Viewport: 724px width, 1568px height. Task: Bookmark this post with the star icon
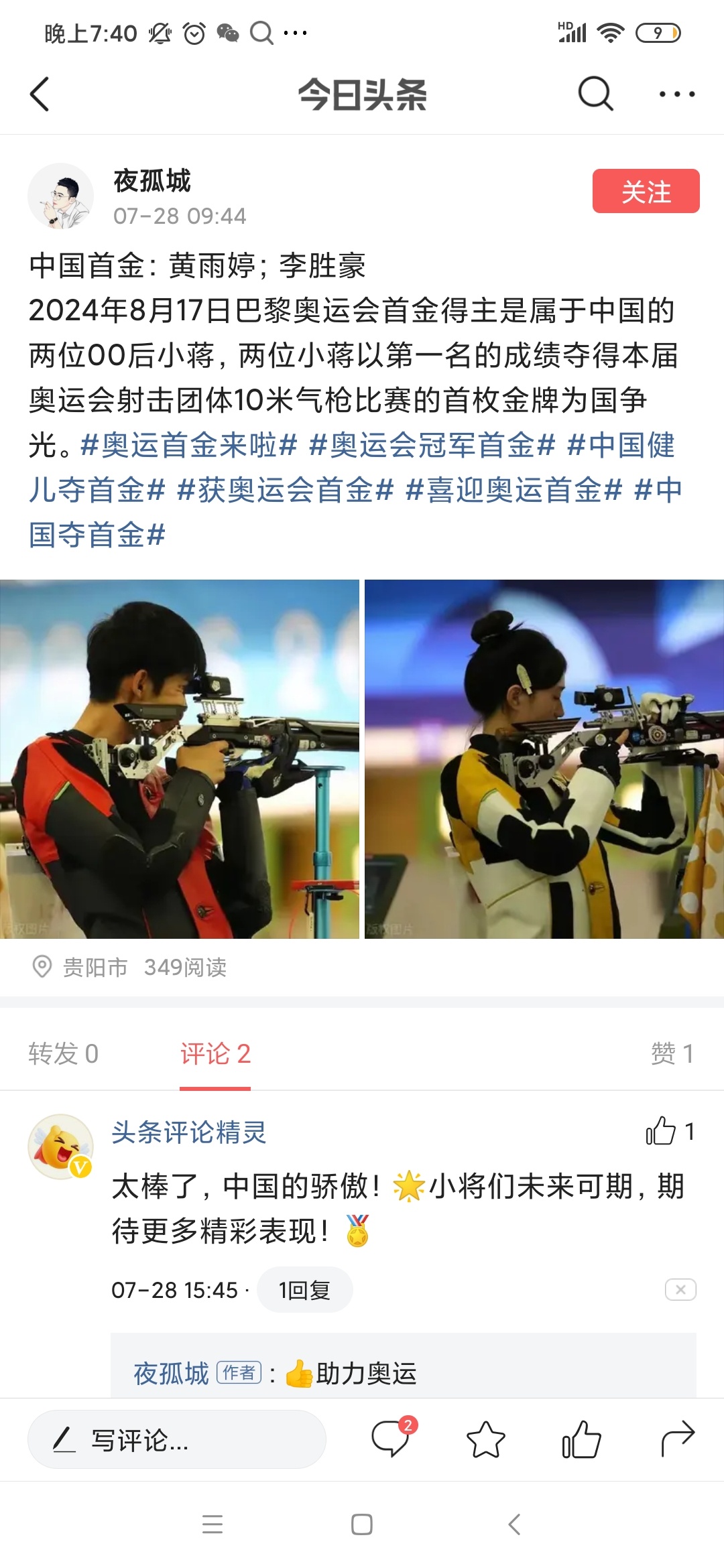pos(485,1439)
